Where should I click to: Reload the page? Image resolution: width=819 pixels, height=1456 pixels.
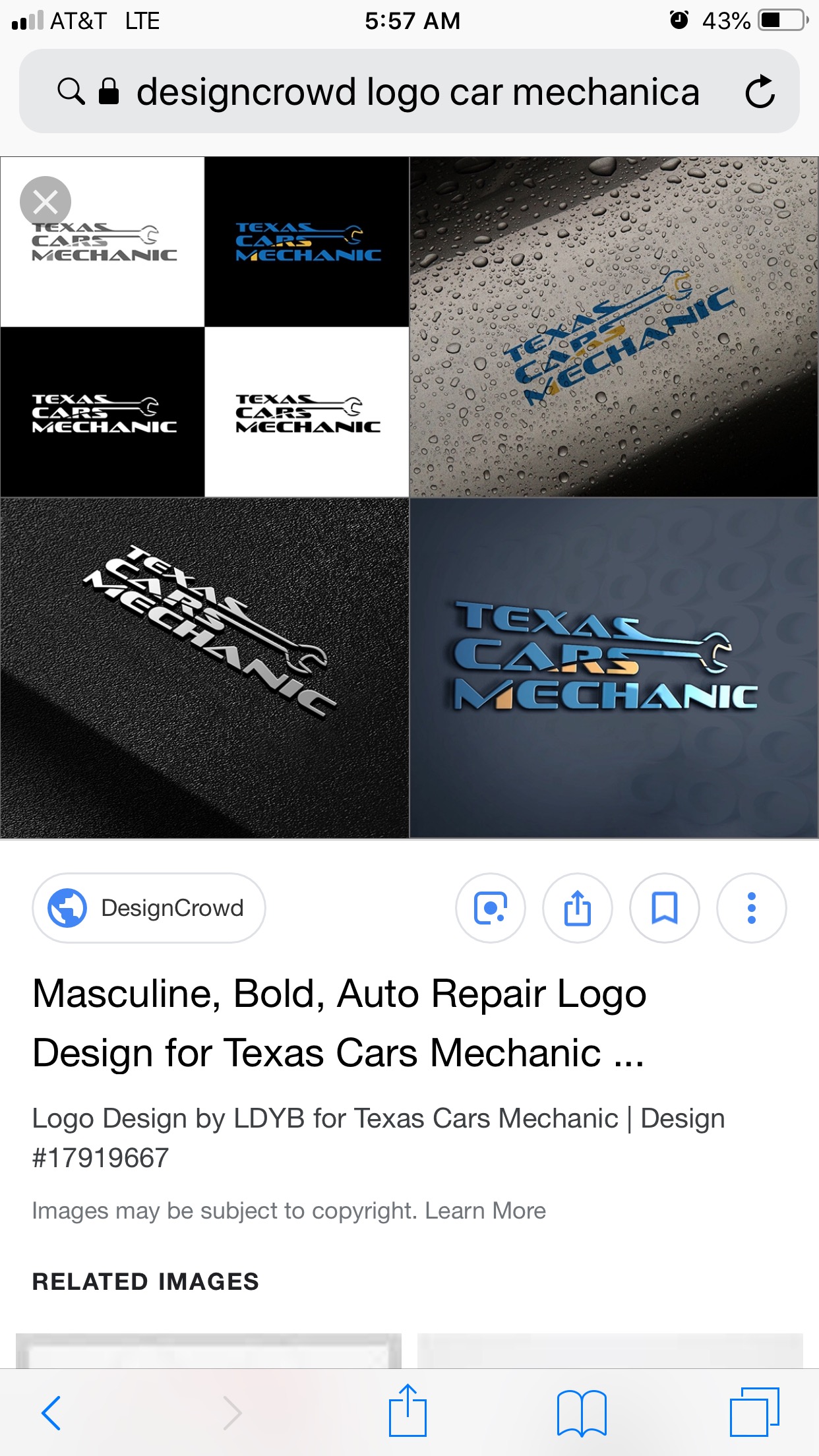pyautogui.click(x=760, y=92)
